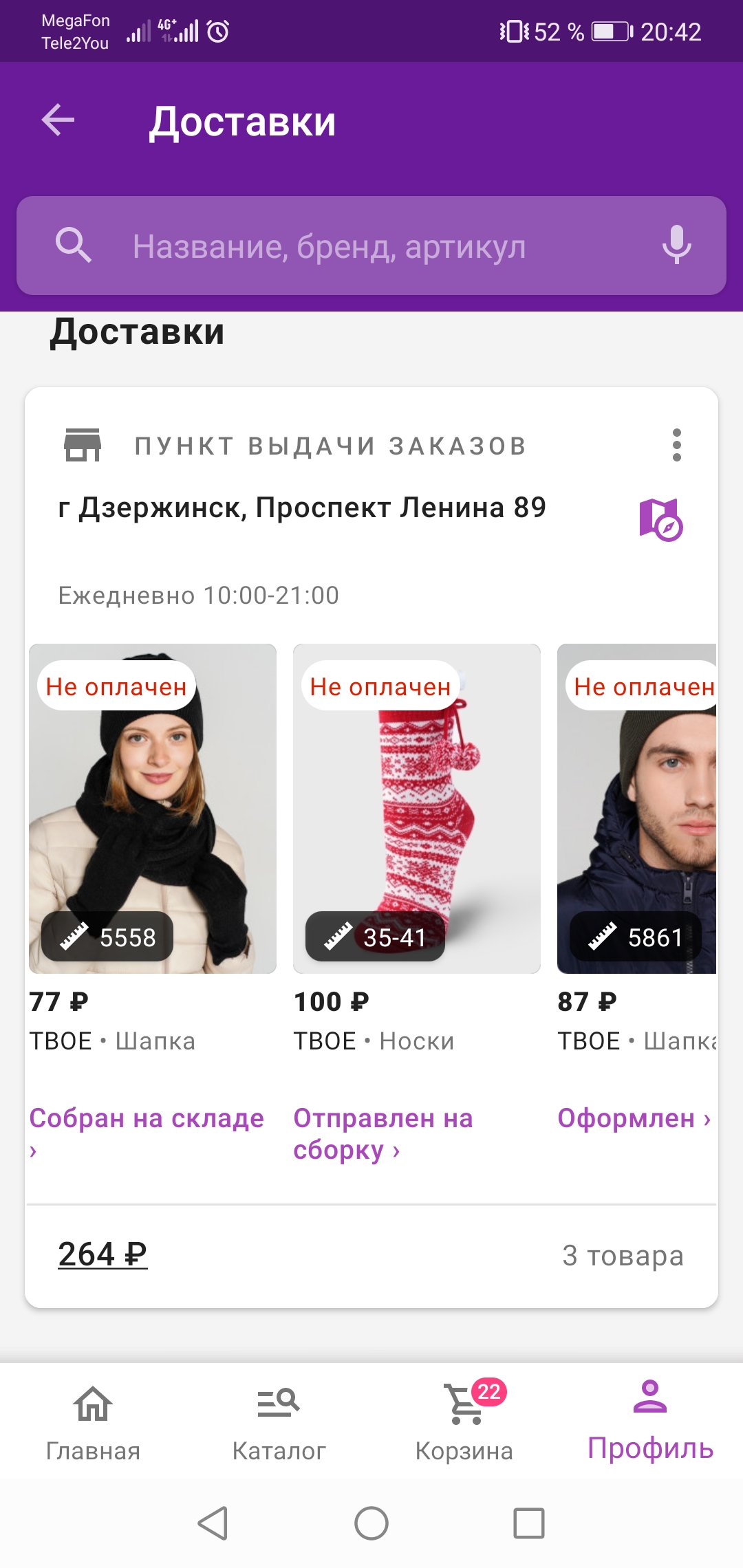743x1568 pixels.
Task: Open the 77 ₽ hat product card
Action: click(x=153, y=808)
